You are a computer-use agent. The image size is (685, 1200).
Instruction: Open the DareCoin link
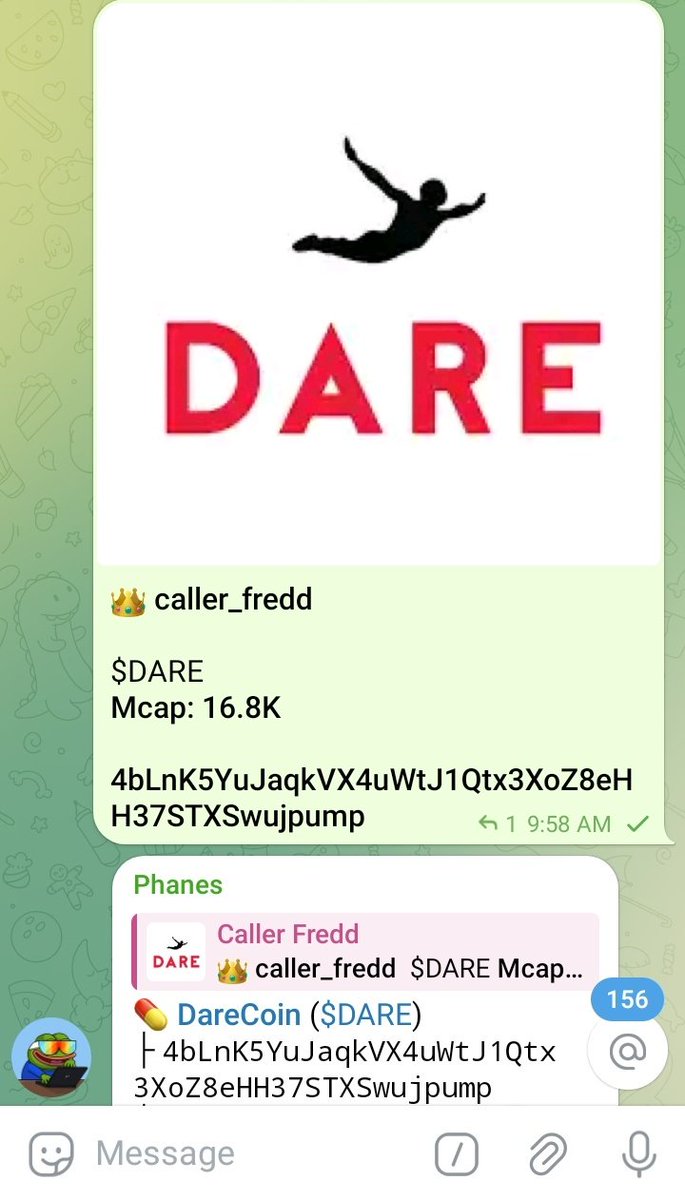pos(239,1015)
